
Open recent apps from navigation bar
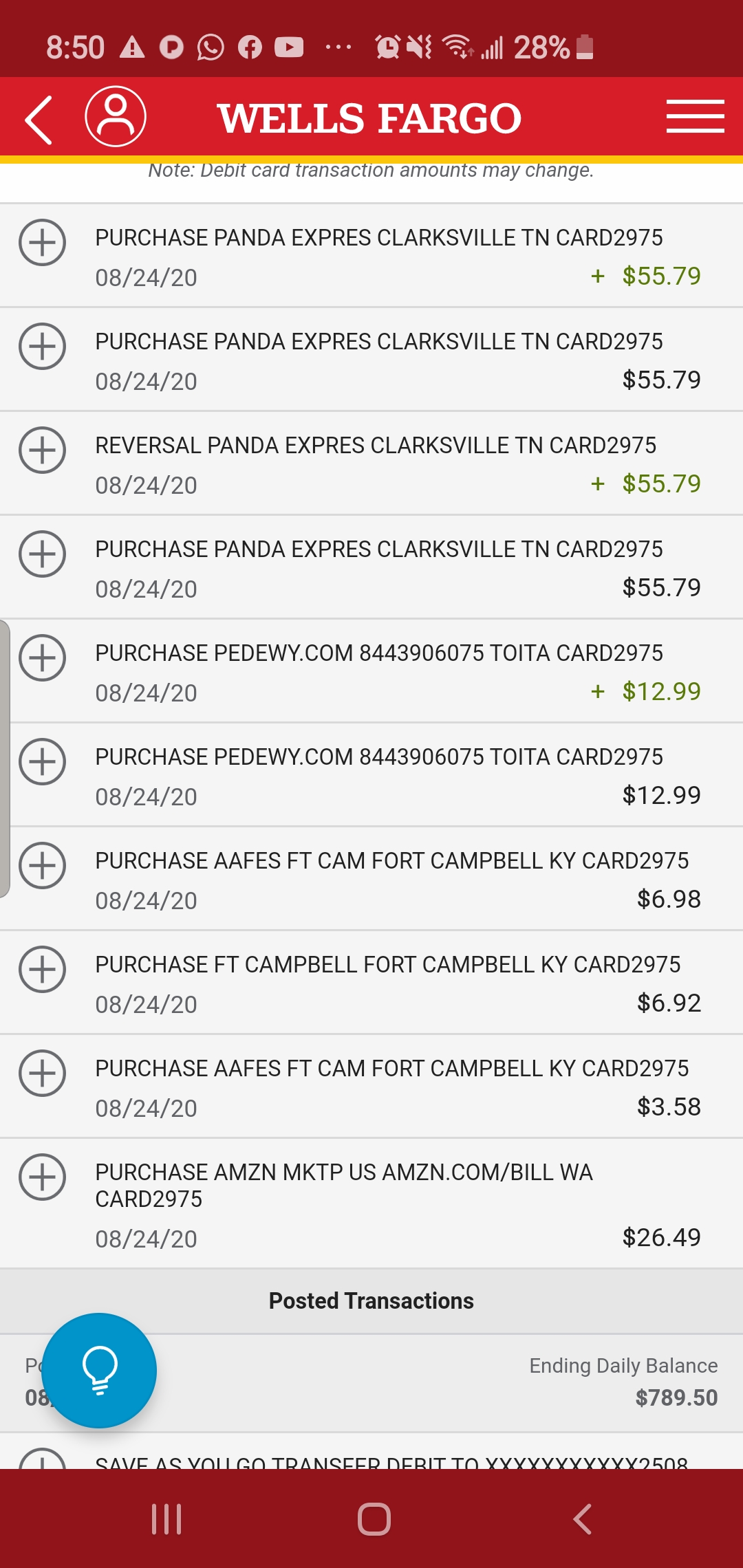tap(166, 1519)
